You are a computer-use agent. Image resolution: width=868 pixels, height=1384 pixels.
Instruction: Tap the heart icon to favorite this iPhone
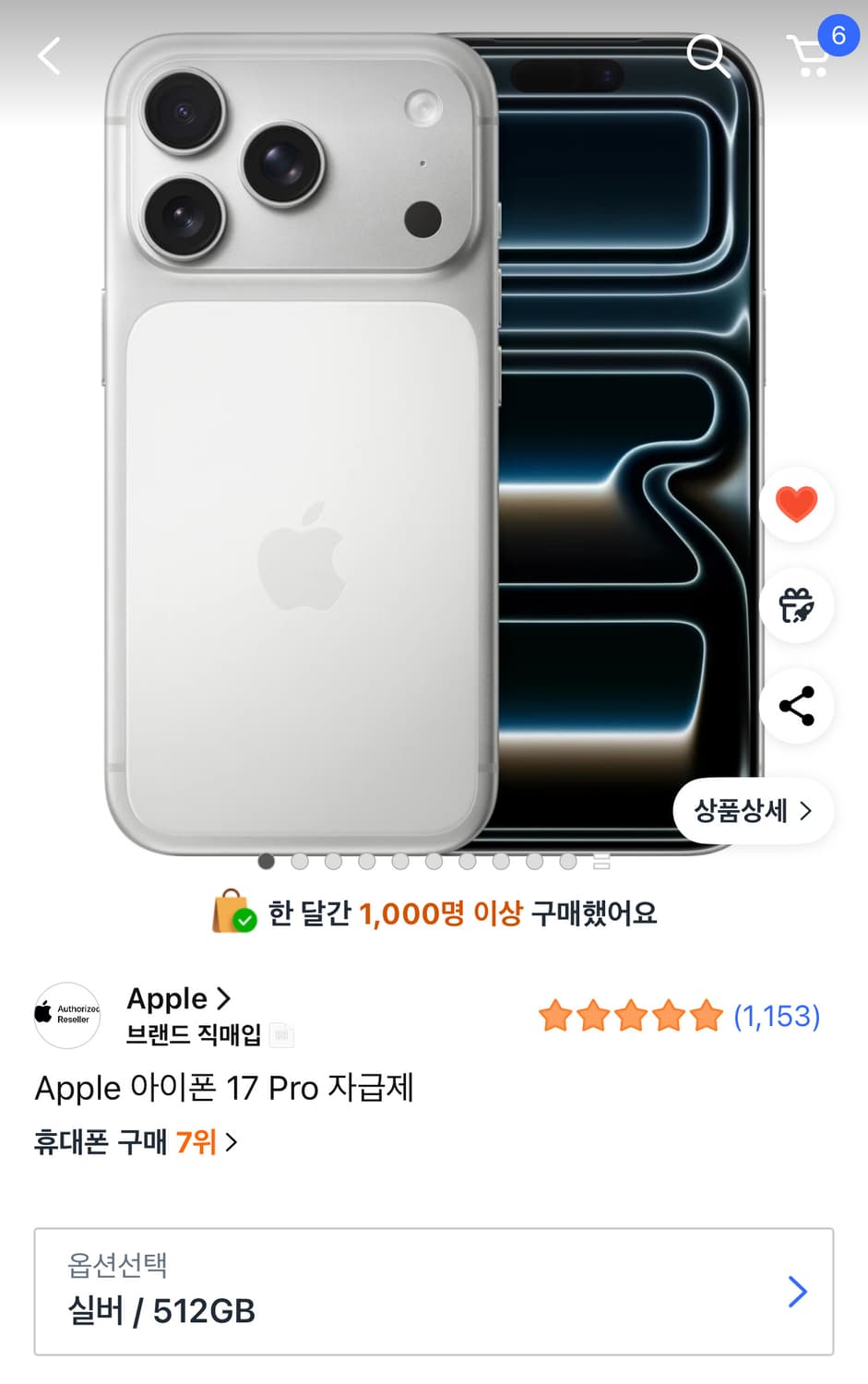(796, 504)
